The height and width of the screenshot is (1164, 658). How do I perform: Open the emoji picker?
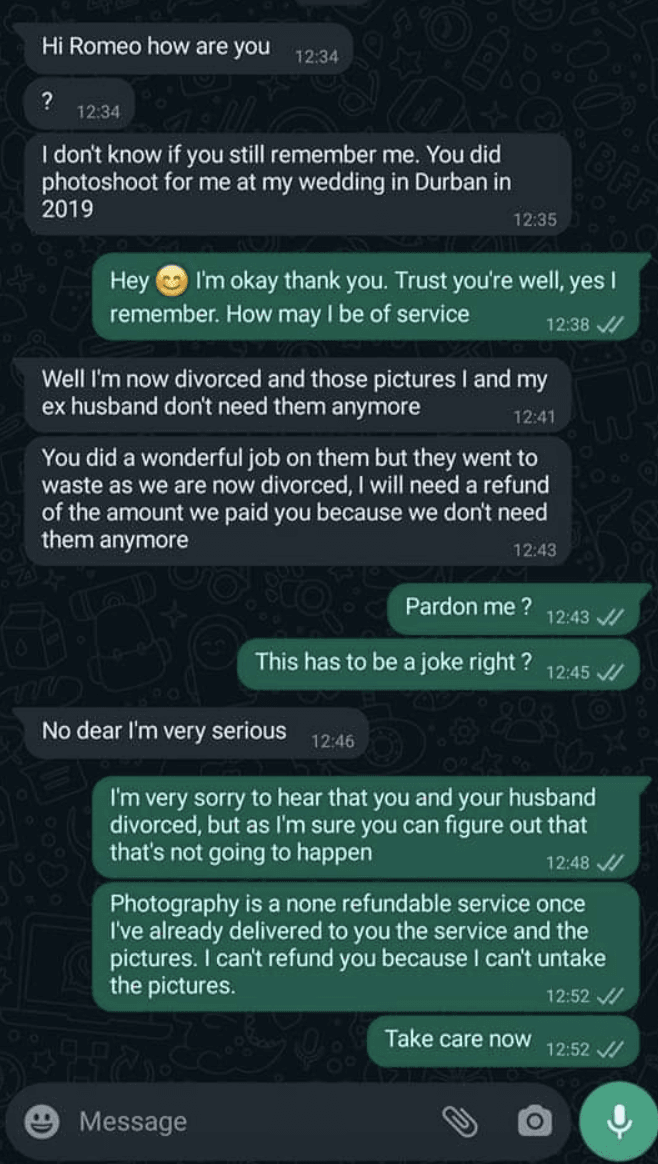click(41, 1123)
